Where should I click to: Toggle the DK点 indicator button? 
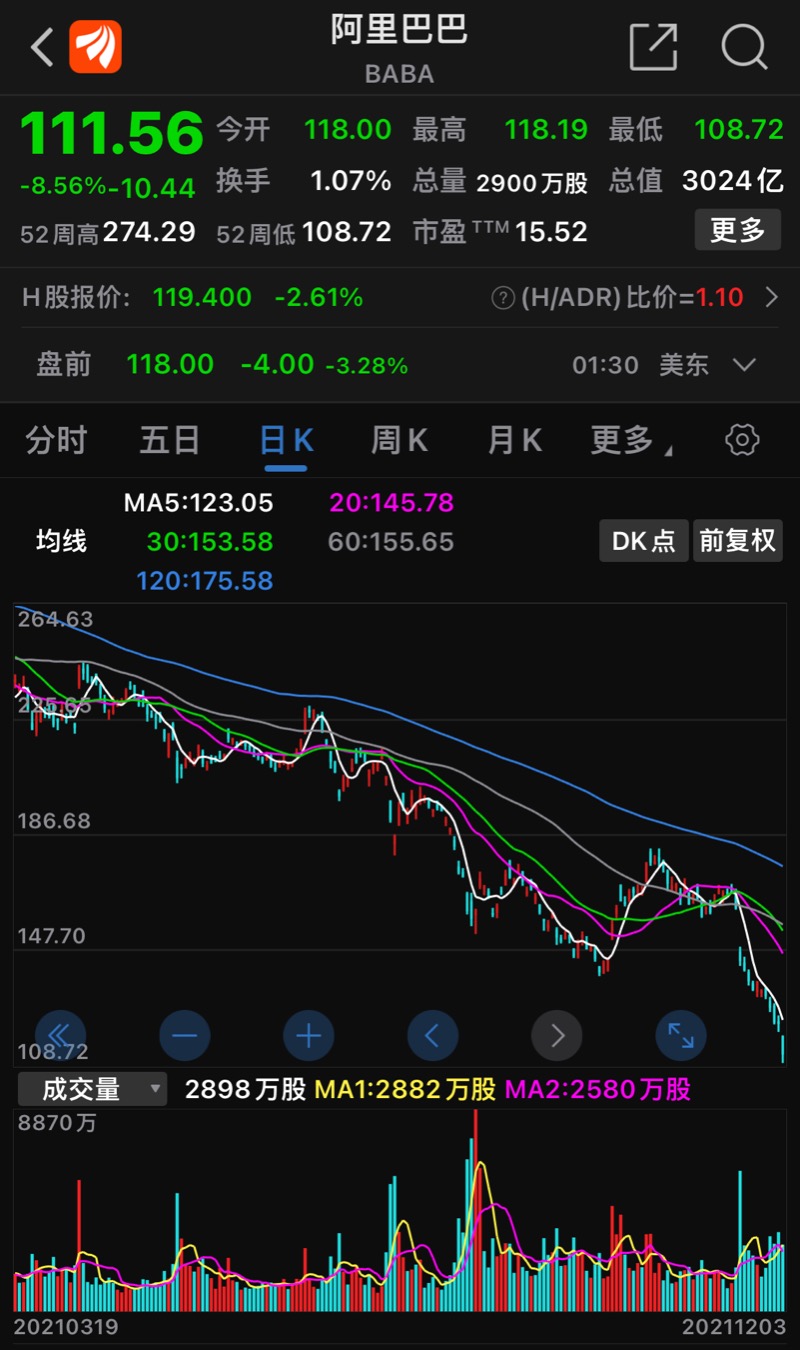(643, 541)
